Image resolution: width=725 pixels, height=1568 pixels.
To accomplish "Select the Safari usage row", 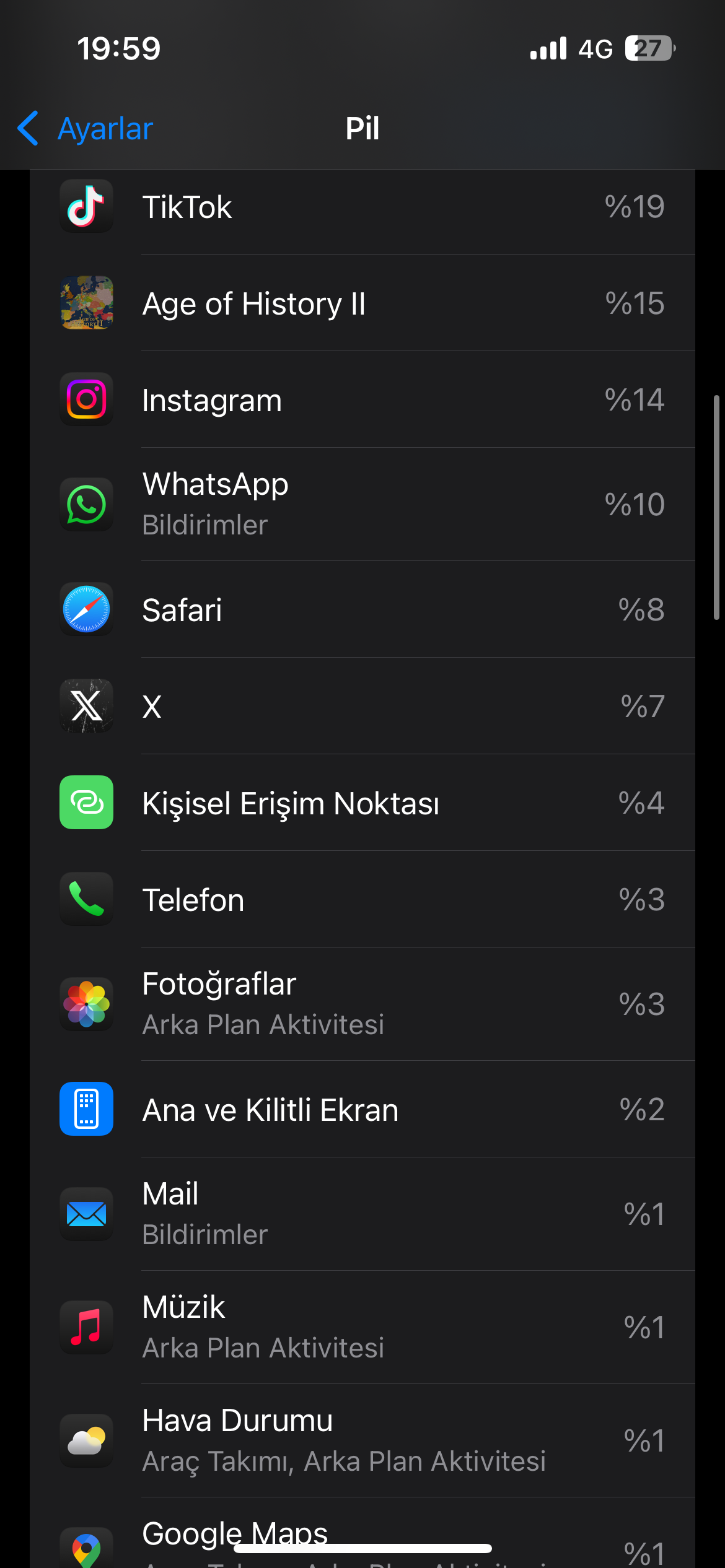I will 362,609.
